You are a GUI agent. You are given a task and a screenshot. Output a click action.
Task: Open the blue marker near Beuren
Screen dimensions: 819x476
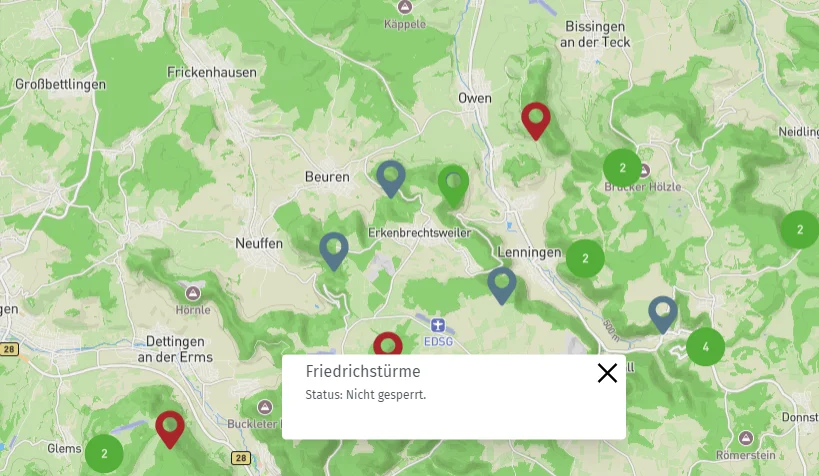390,178
